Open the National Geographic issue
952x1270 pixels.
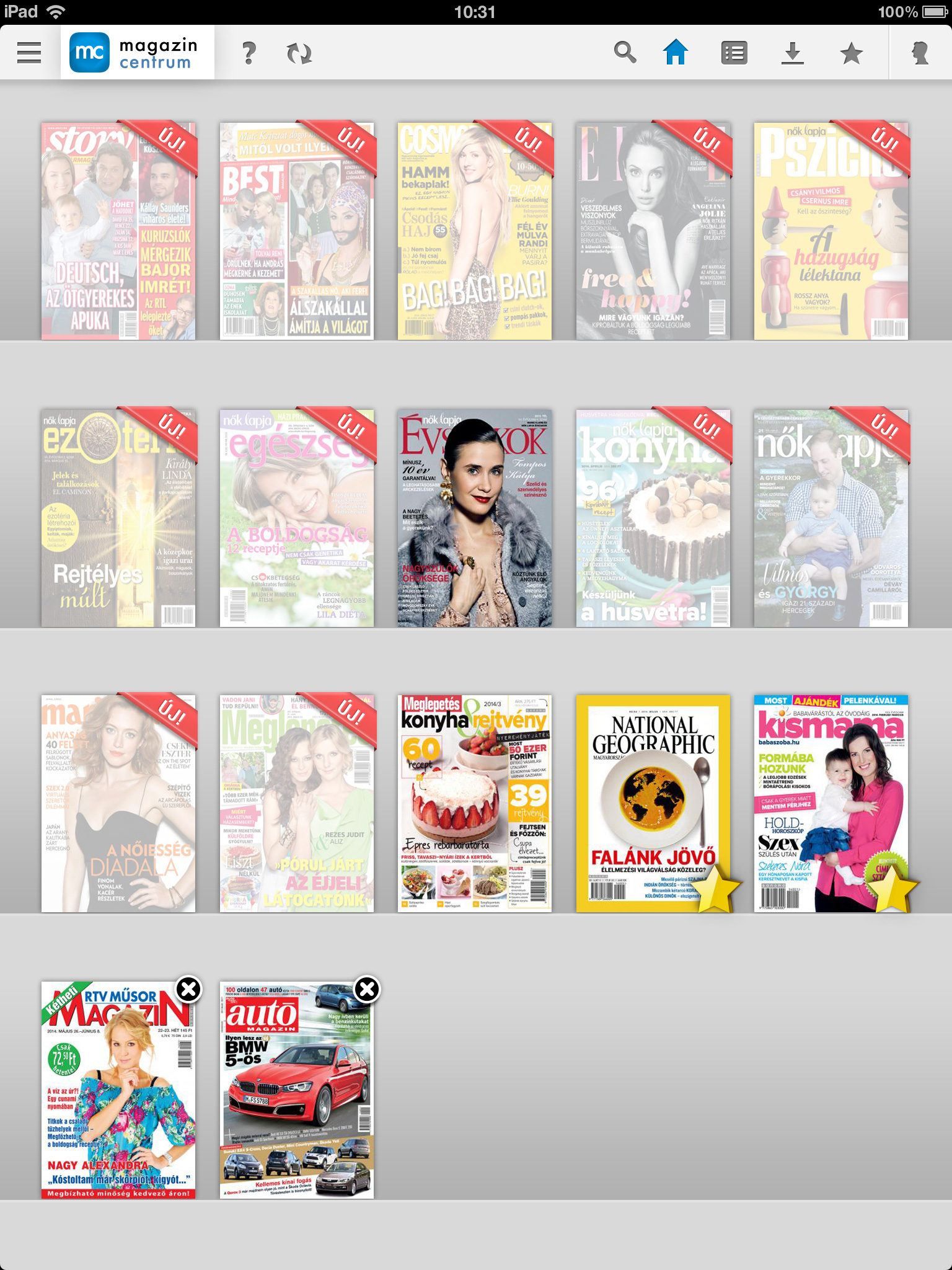653,803
